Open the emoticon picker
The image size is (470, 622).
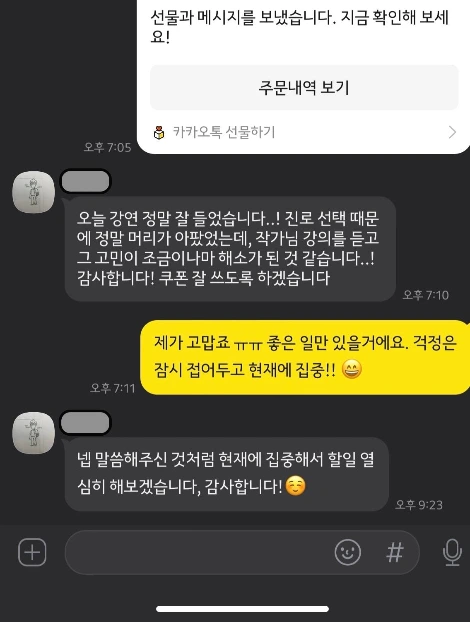(x=347, y=552)
